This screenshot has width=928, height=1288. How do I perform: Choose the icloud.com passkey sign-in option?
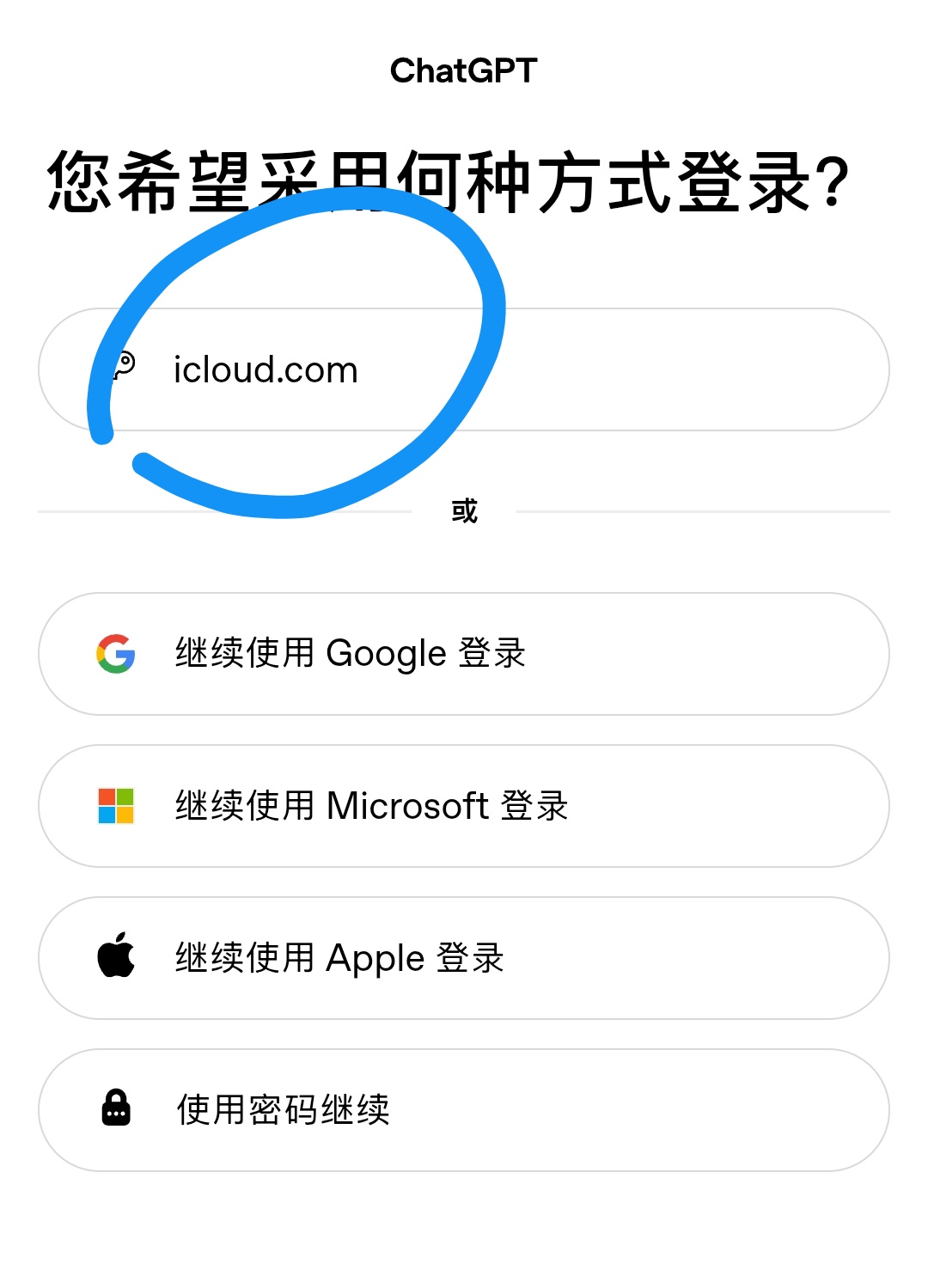[x=463, y=369]
